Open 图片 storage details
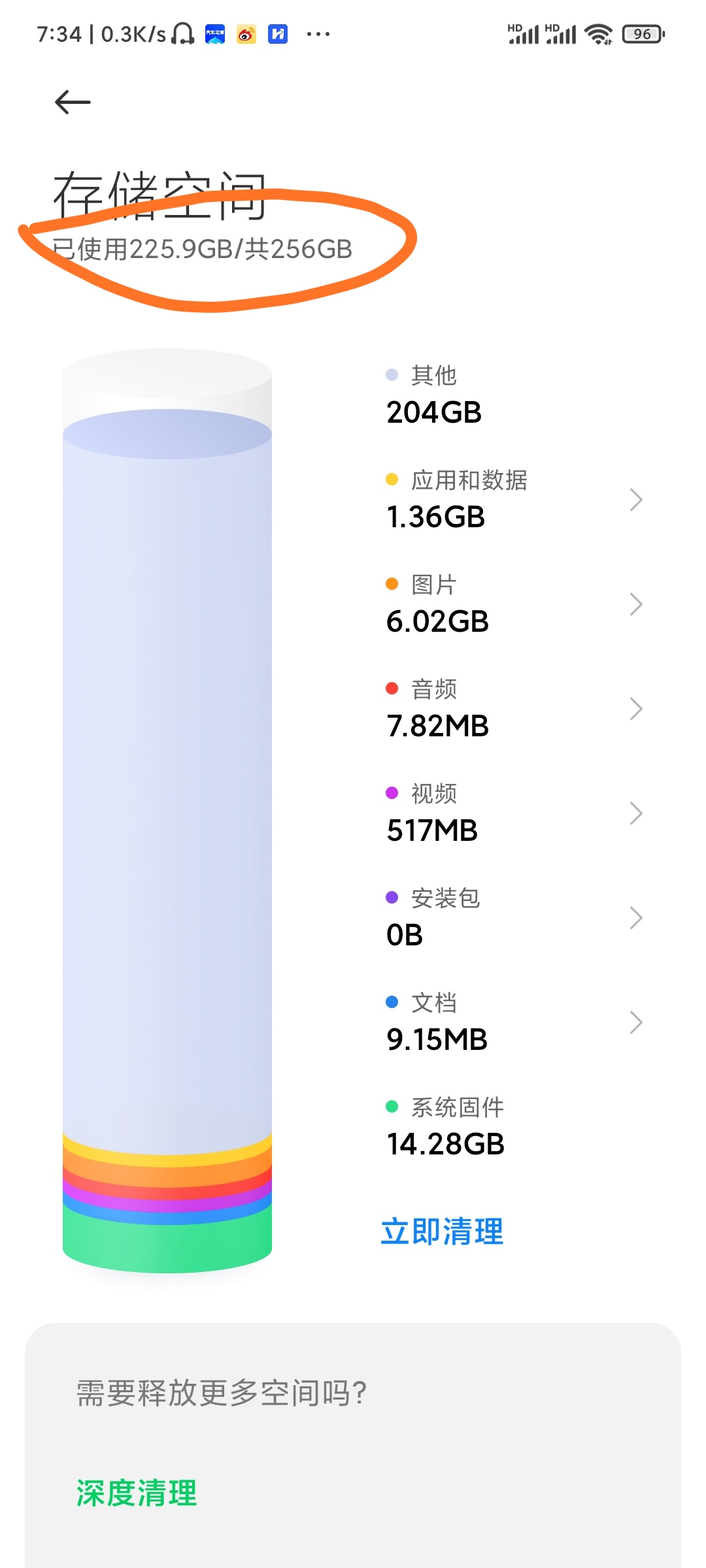The width and height of the screenshot is (706, 1568). pyautogui.click(x=514, y=604)
